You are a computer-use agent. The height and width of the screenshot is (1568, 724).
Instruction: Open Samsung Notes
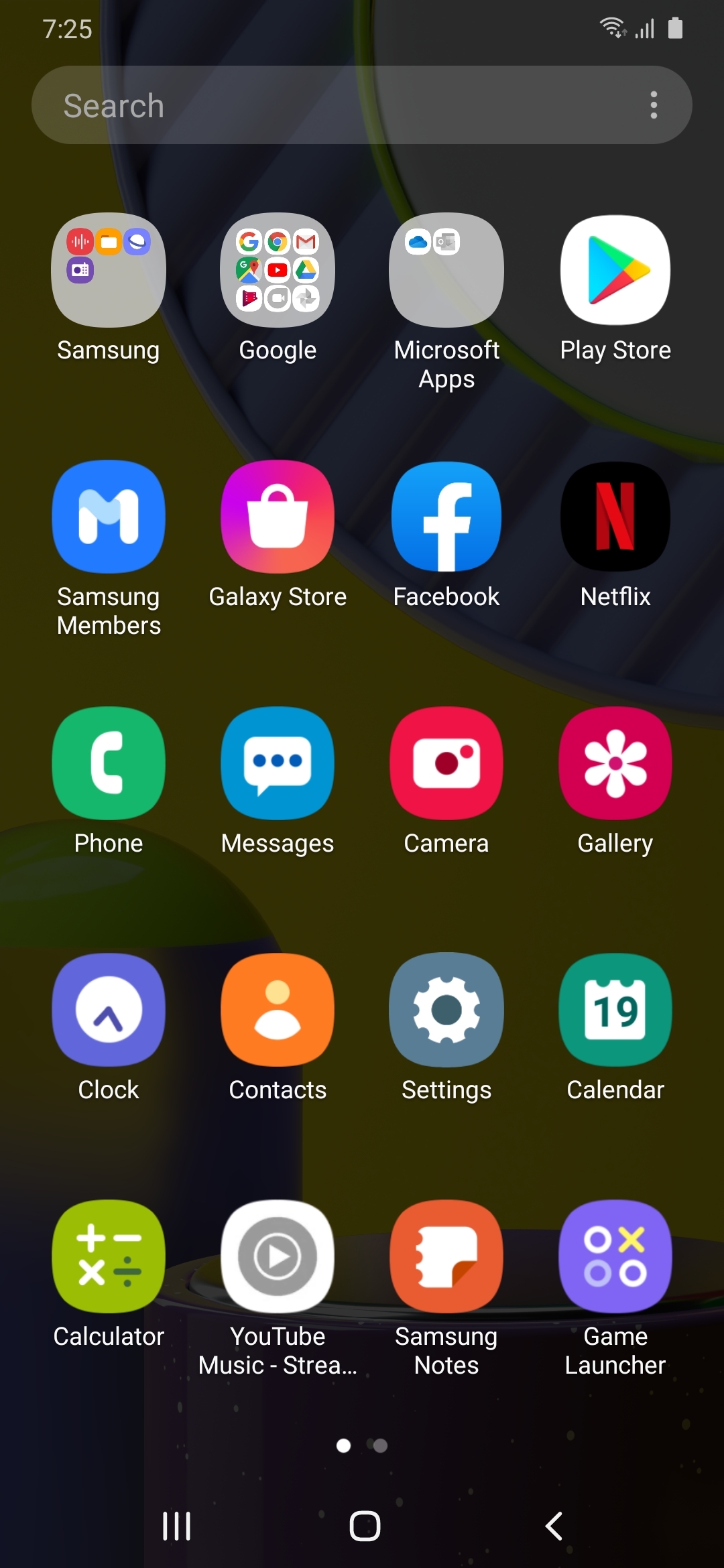tap(446, 1256)
